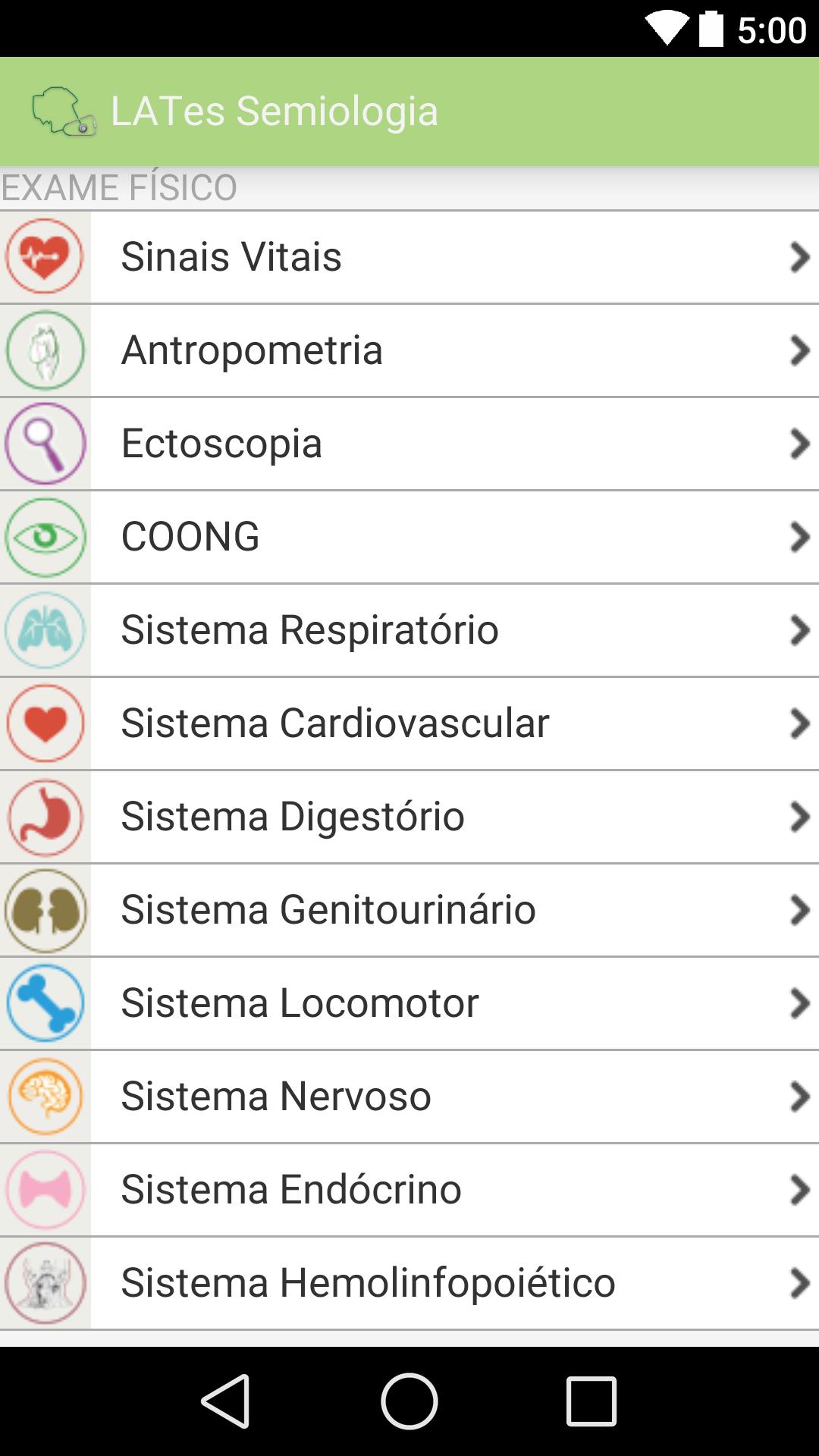Click the heart icon for Sistema Cardiovascular

click(45, 723)
